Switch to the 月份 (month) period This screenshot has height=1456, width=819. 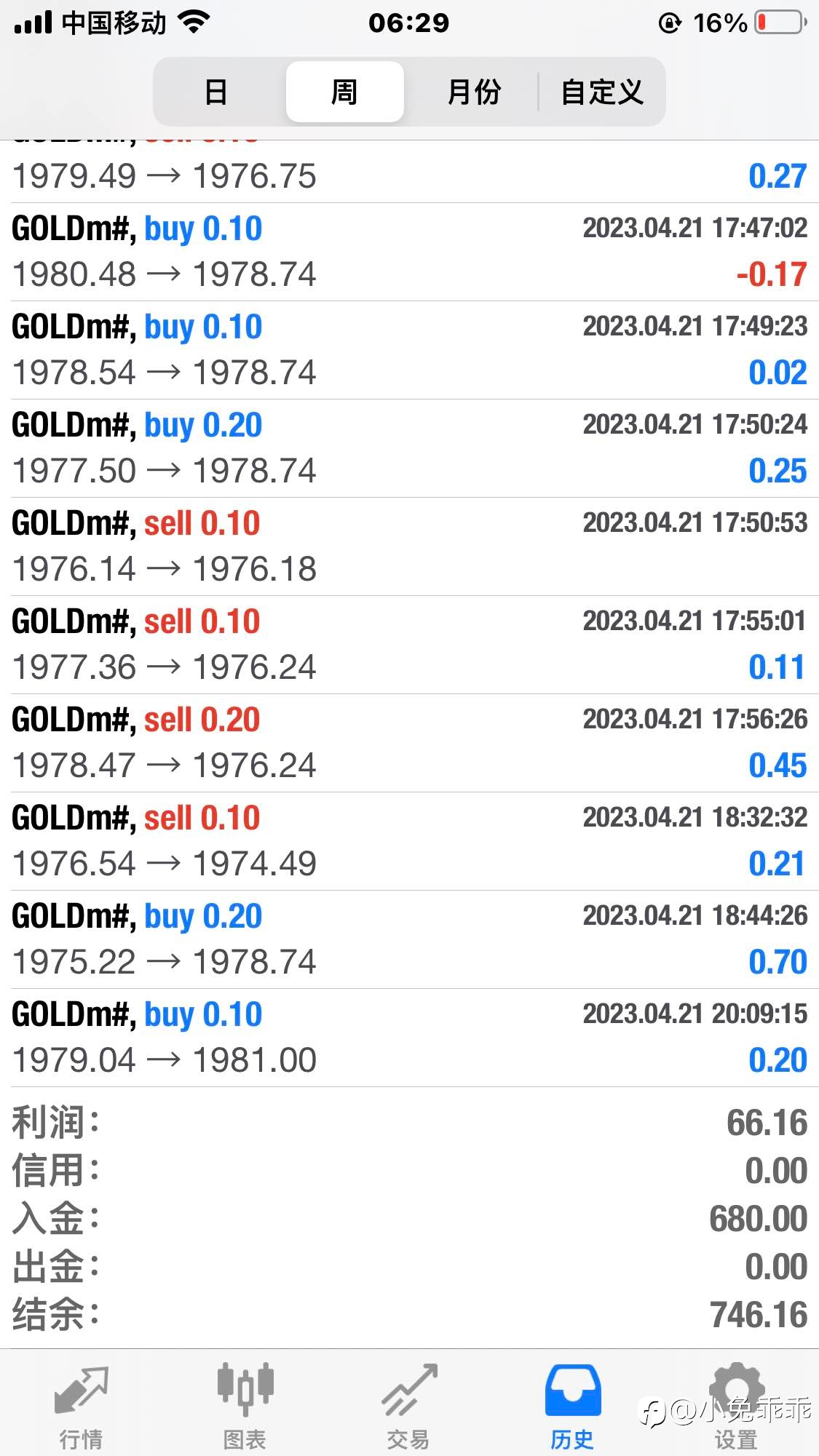(473, 92)
